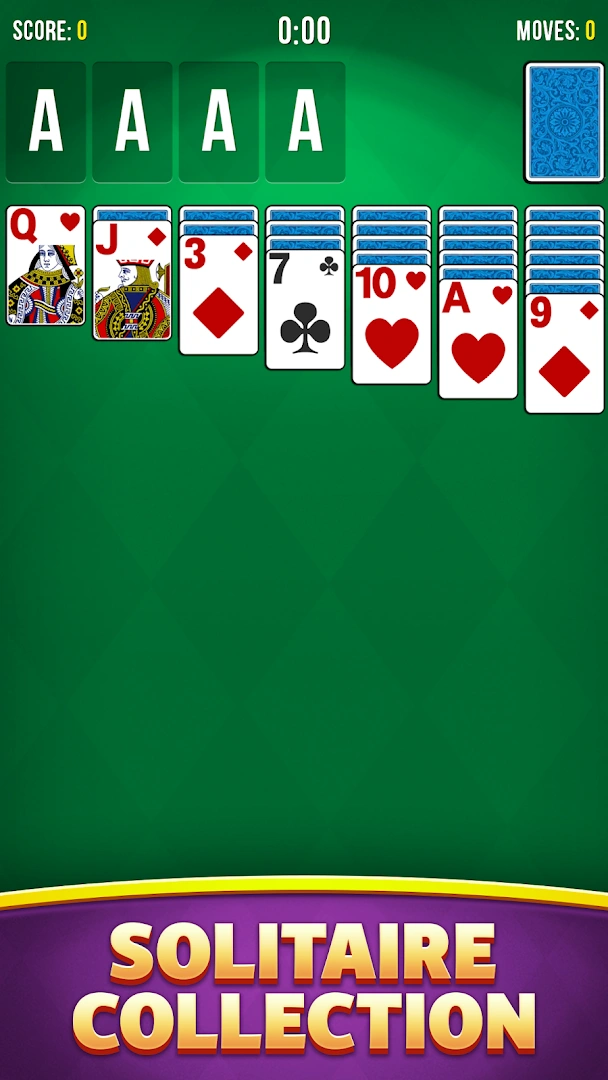Tap the 7 of clubs card
Screen dimensions: 608x1080
305,311
